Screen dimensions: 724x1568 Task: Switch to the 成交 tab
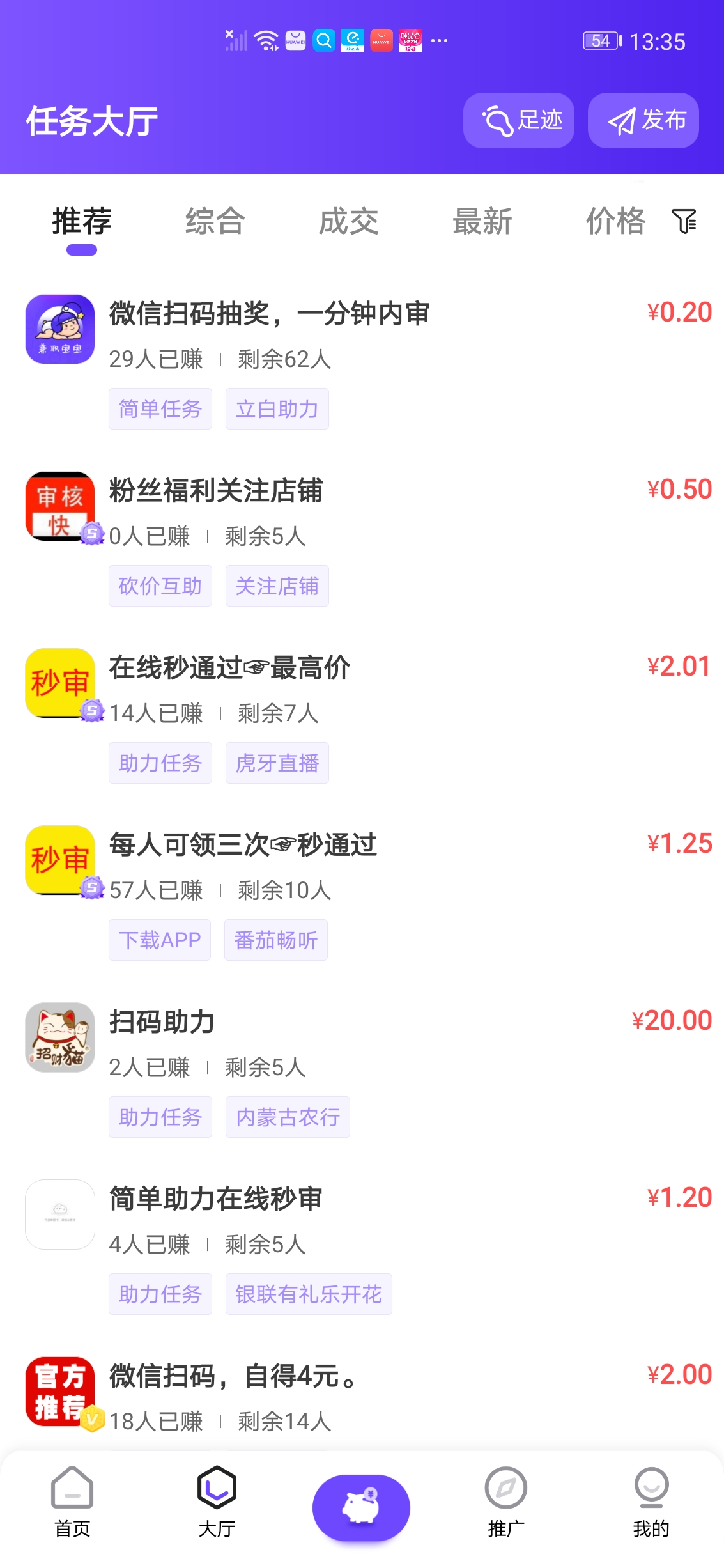pos(350,222)
